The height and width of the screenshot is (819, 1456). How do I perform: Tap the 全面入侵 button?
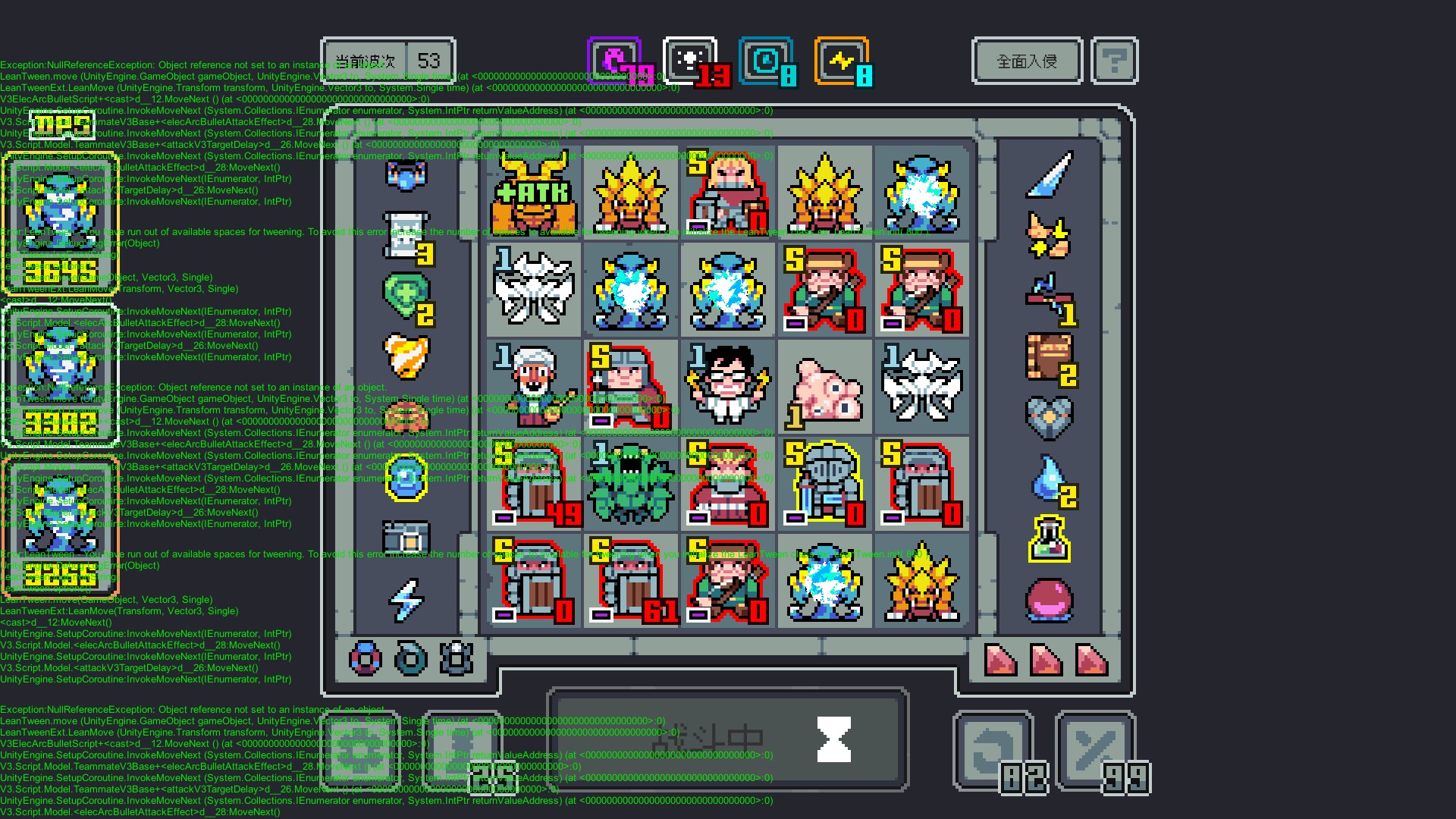[x=1027, y=61]
